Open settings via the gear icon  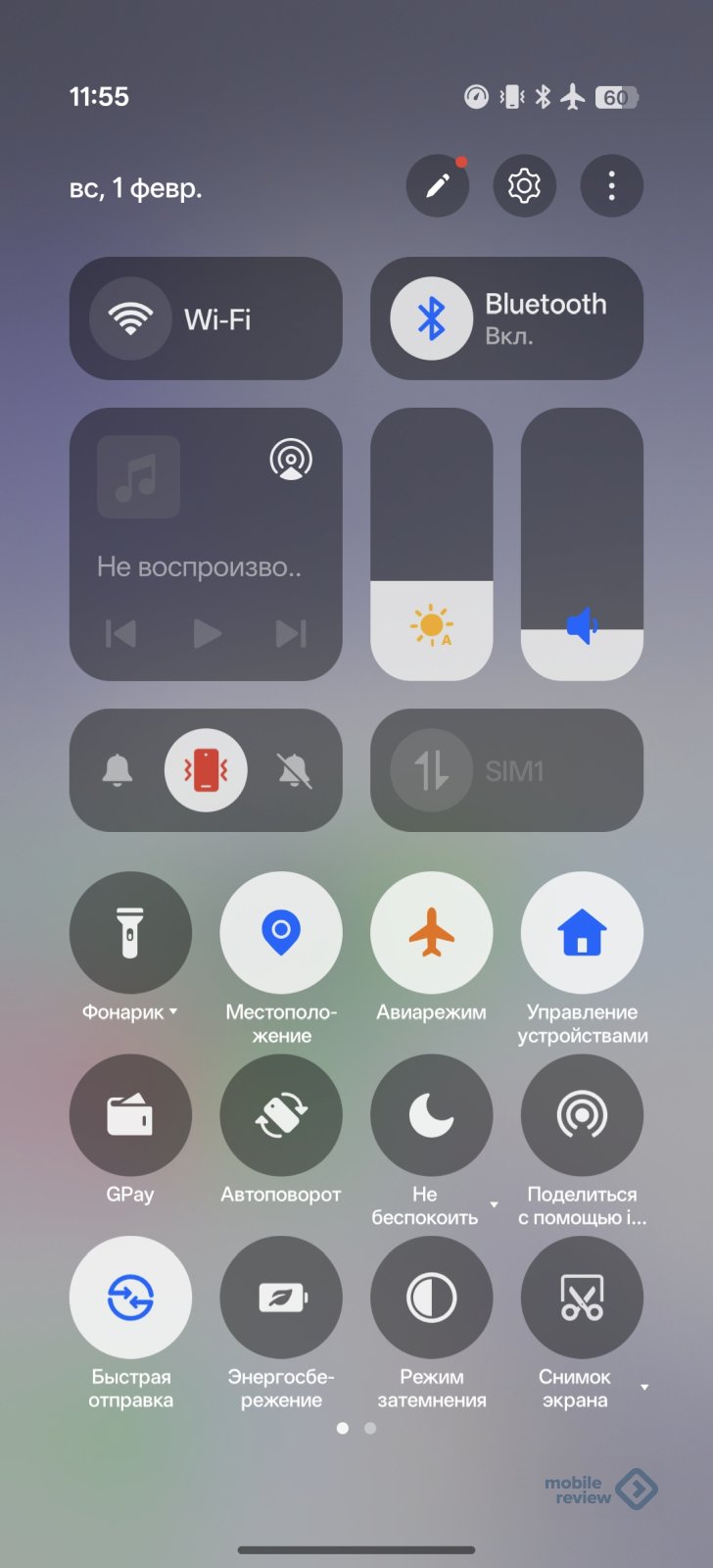524,185
